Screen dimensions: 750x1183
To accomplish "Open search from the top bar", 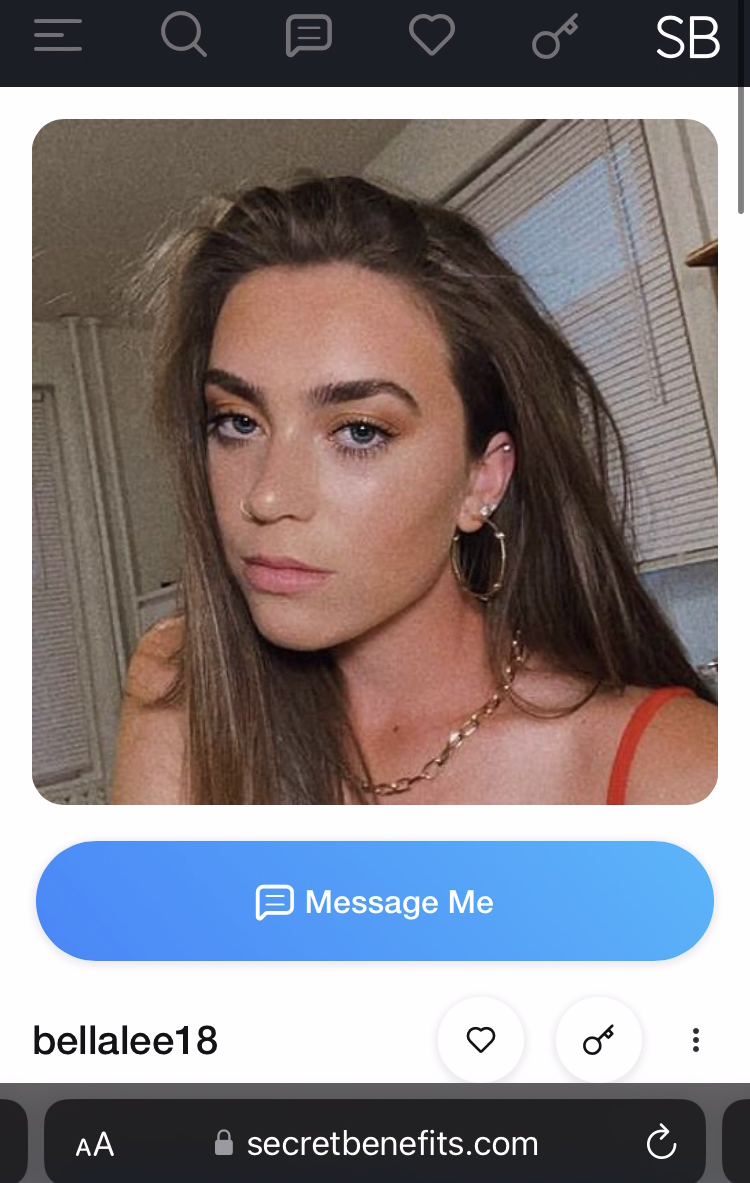I will point(183,37).
